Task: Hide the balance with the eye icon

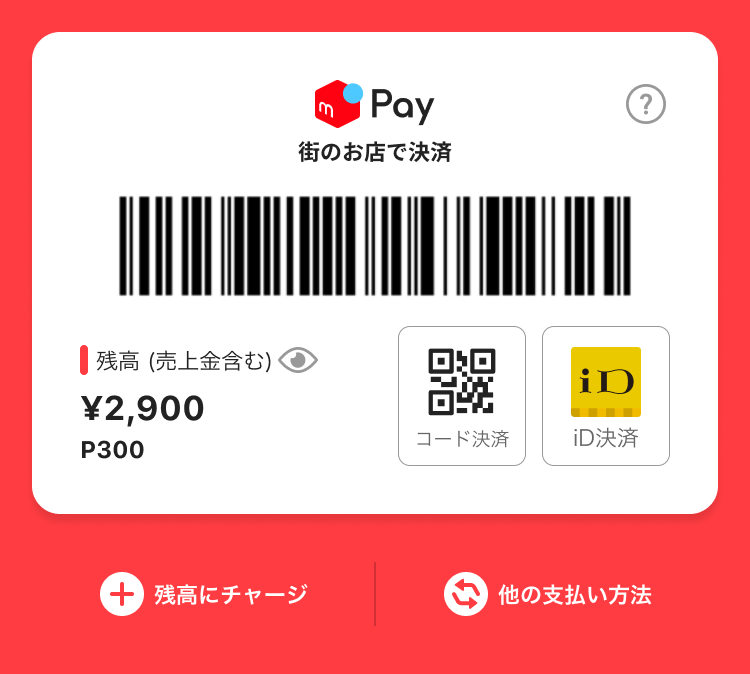Action: point(298,360)
